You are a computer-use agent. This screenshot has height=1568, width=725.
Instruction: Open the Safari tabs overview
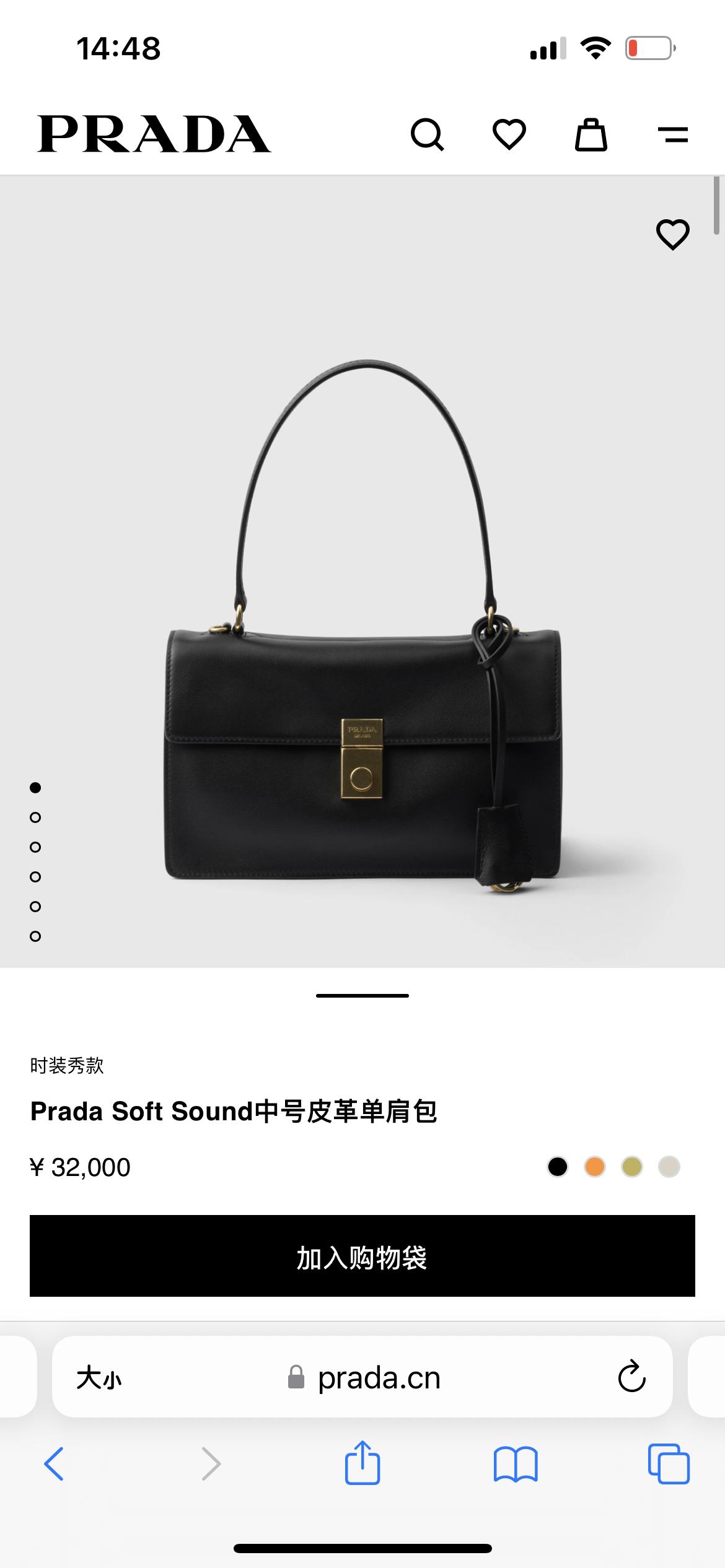[x=669, y=1464]
